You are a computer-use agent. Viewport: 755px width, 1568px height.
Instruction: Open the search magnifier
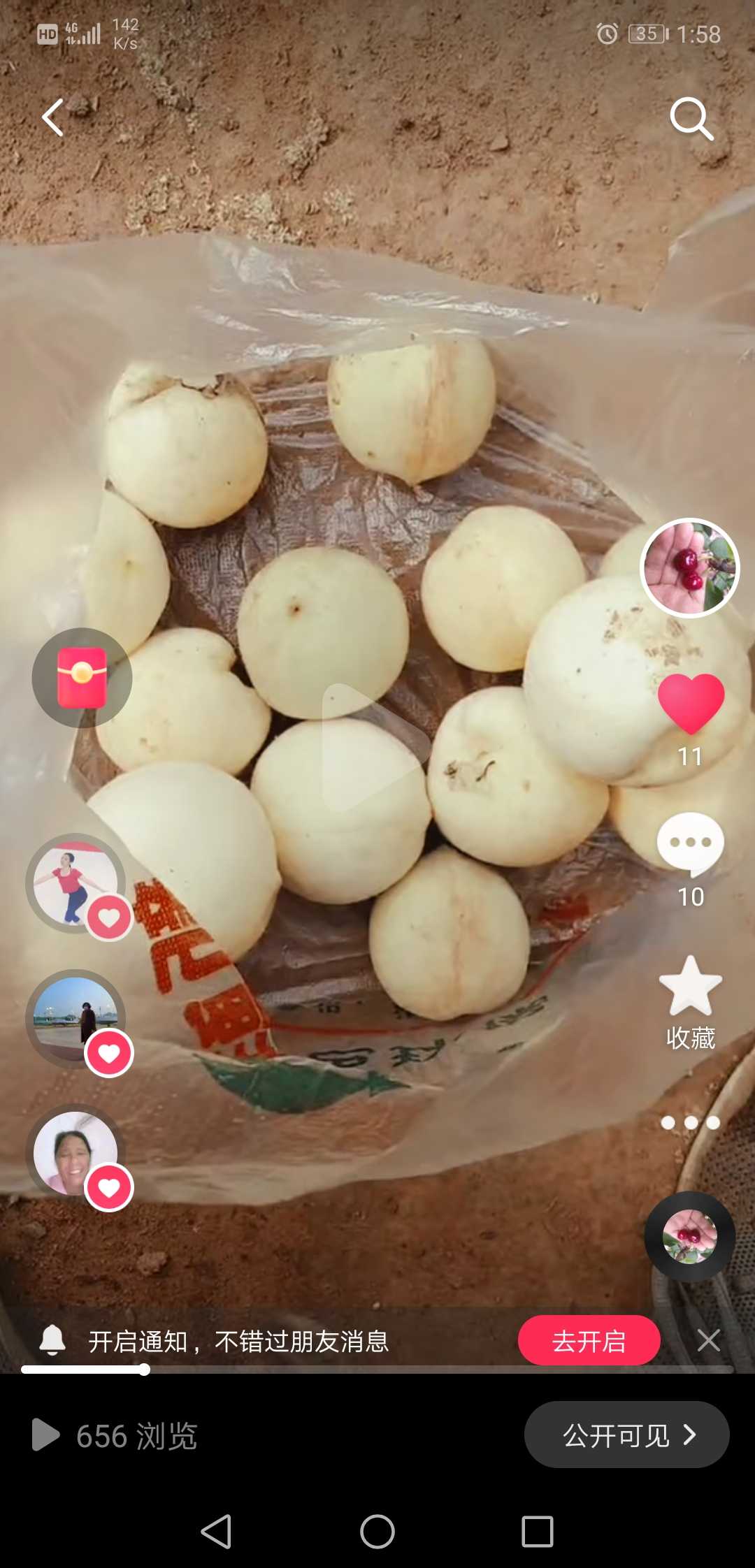coord(691,119)
